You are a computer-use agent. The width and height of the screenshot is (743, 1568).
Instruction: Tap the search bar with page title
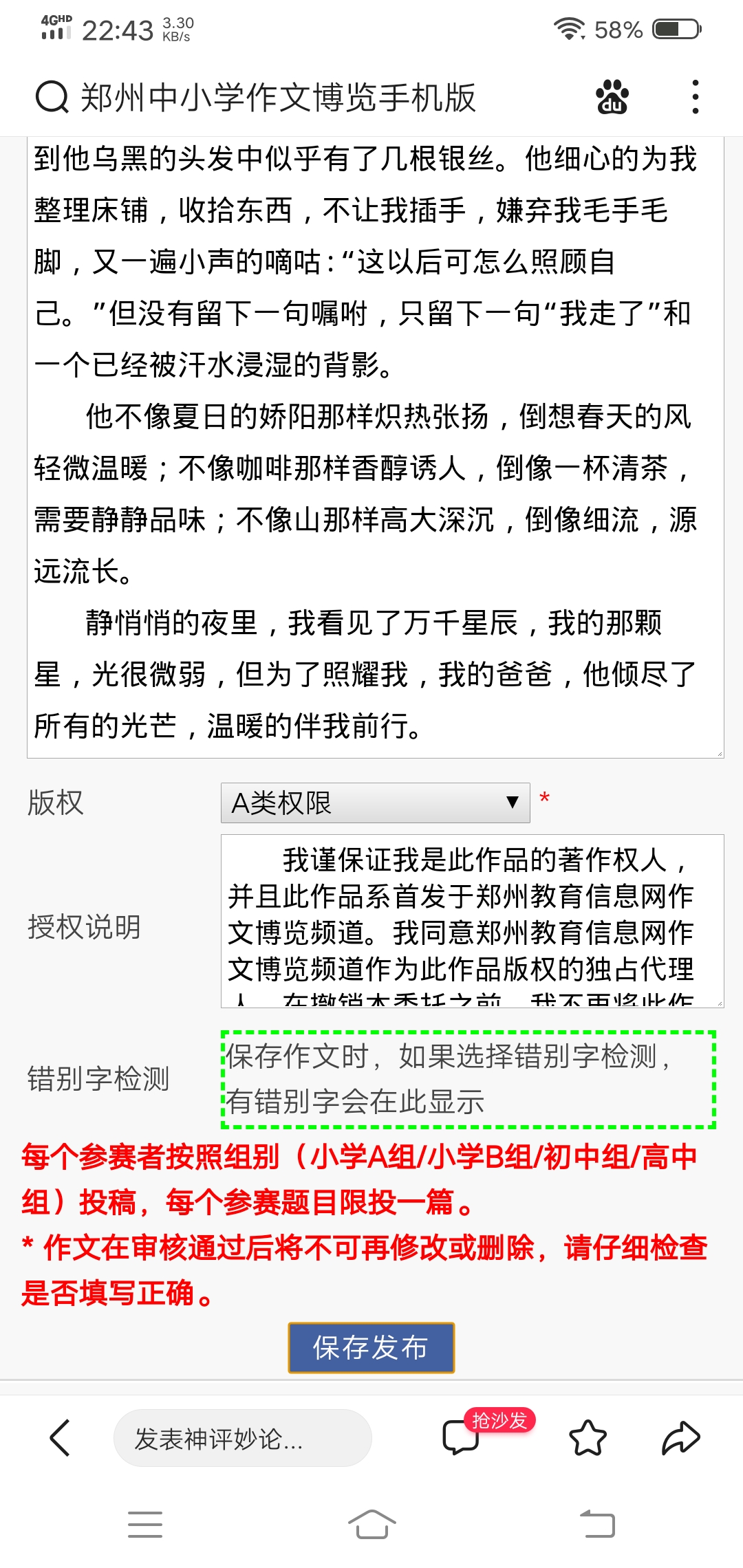coord(275,97)
